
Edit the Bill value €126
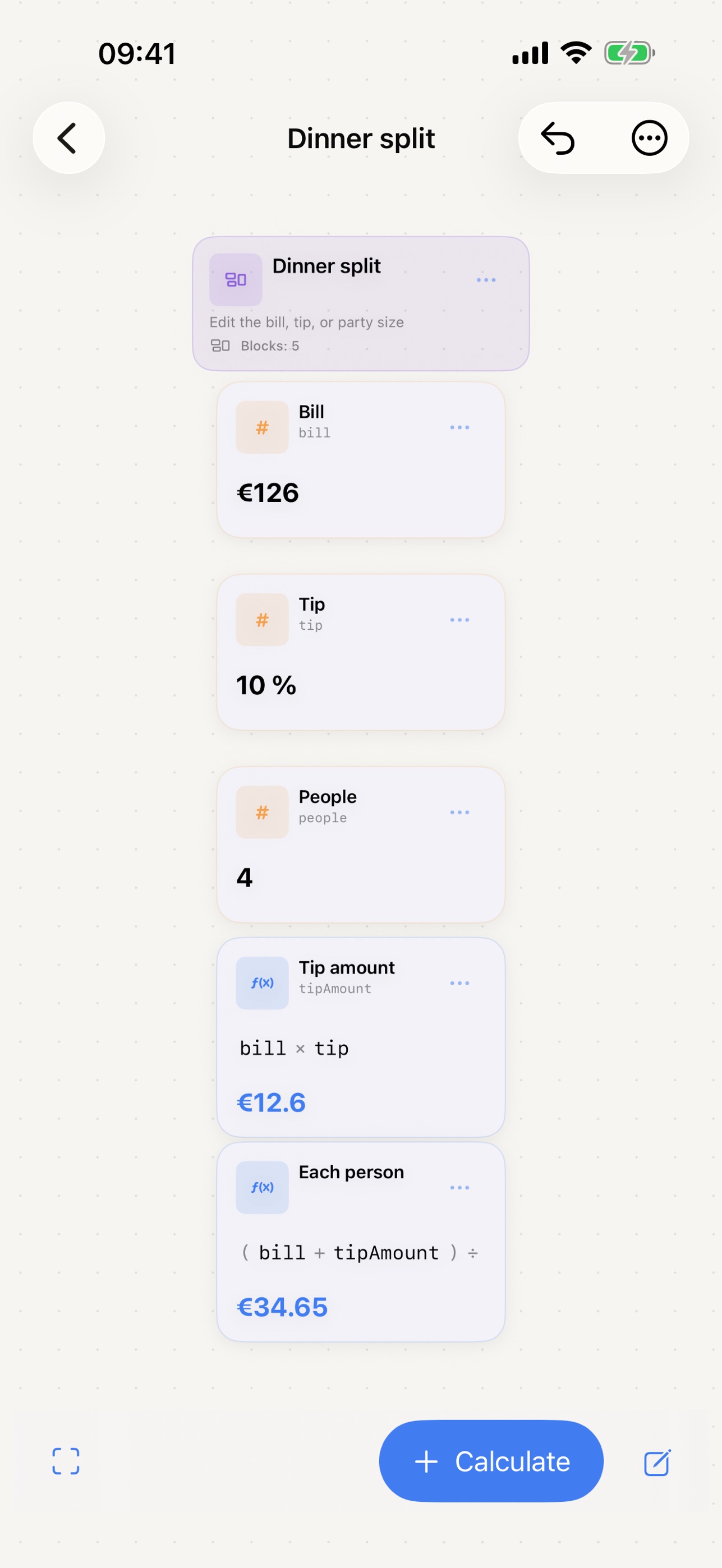coord(268,493)
